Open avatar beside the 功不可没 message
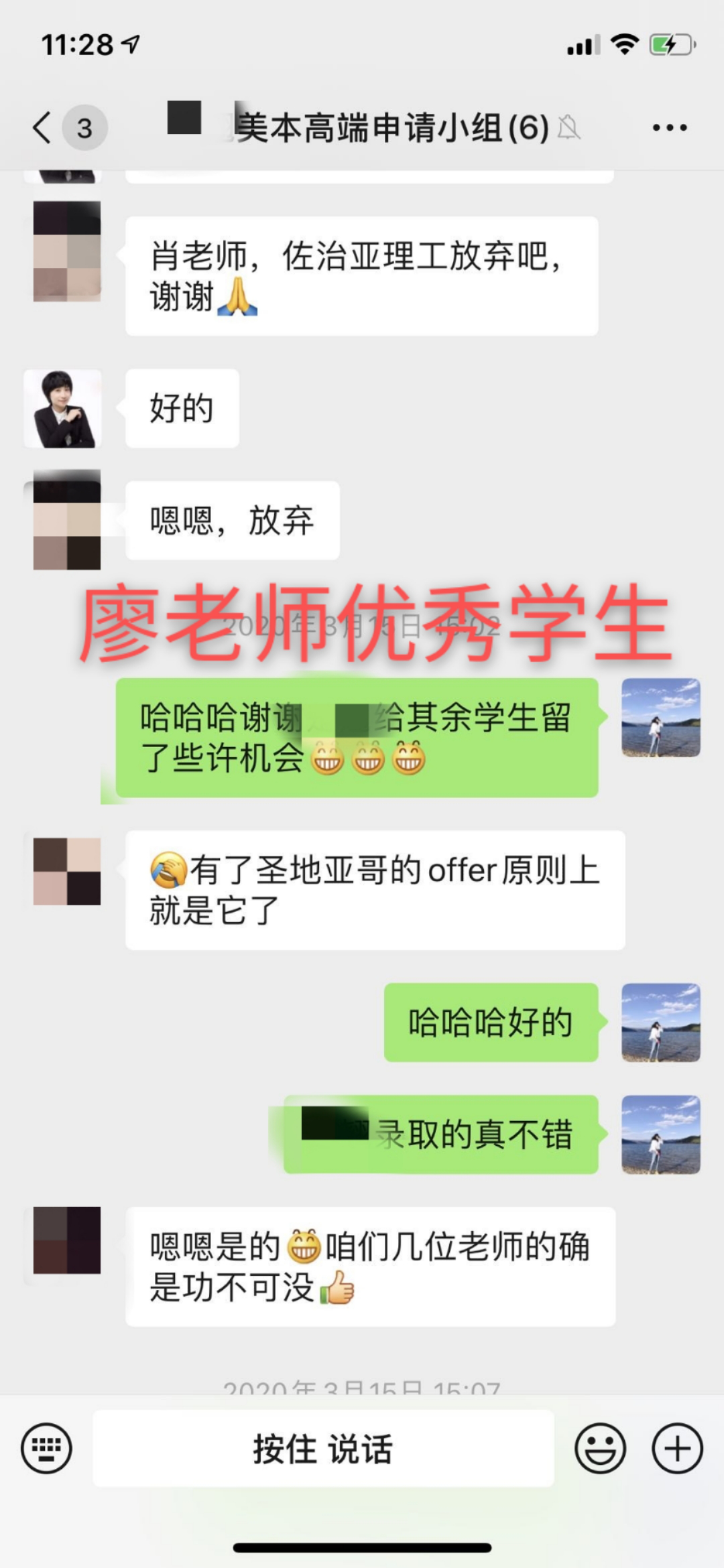724x1568 pixels. (x=66, y=1240)
